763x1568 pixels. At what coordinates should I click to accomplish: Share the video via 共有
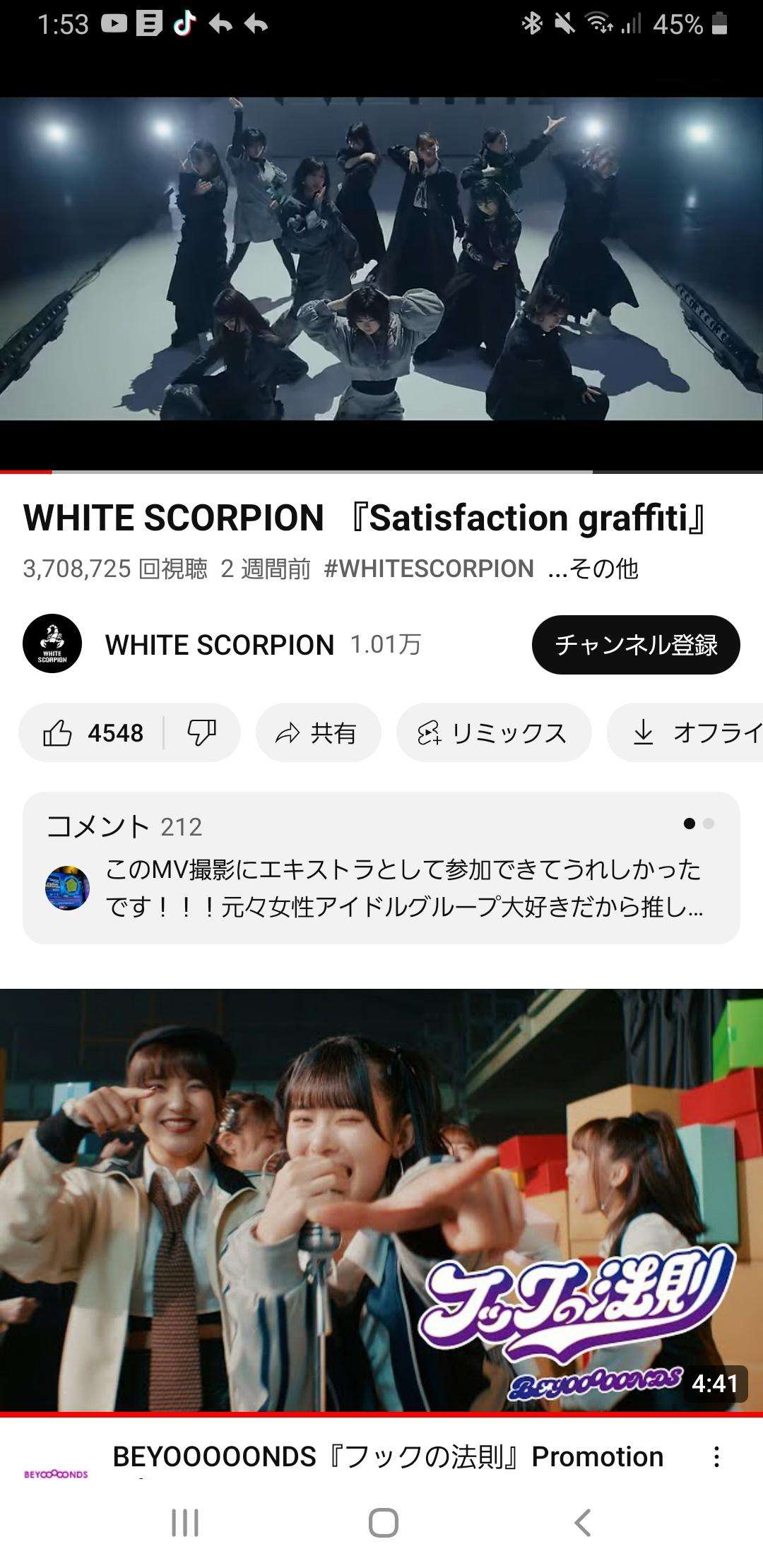point(318,733)
